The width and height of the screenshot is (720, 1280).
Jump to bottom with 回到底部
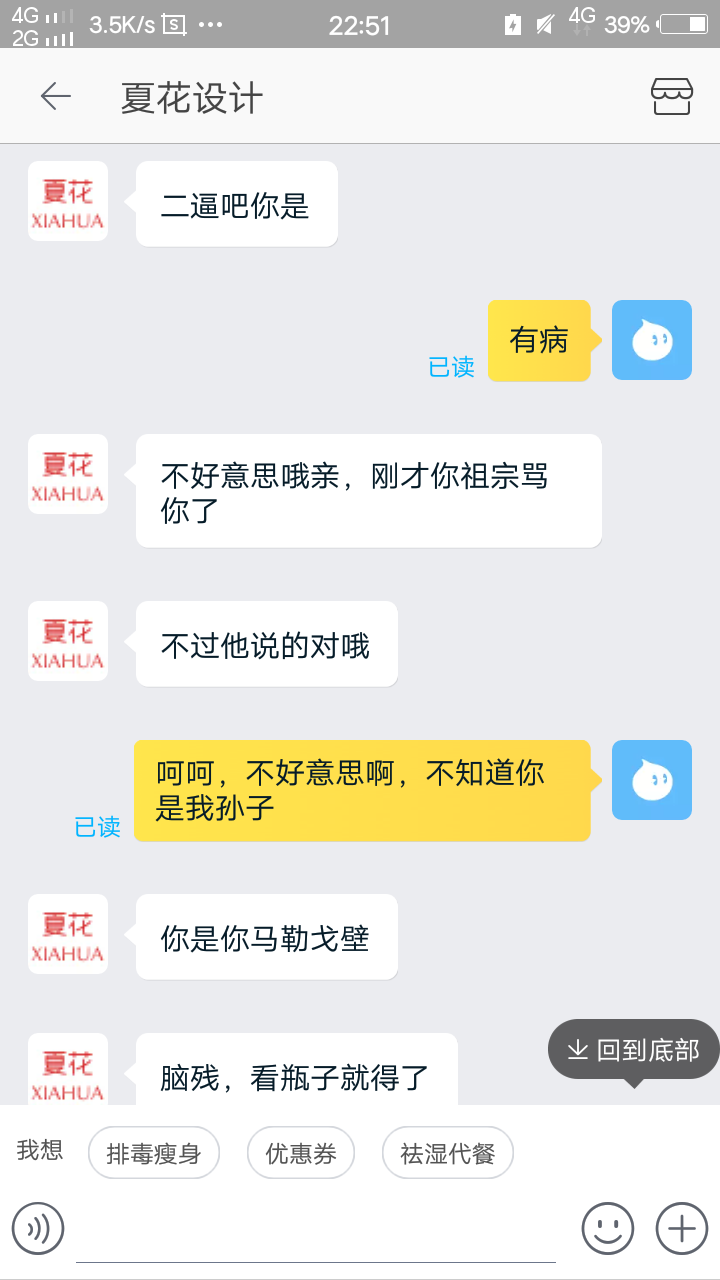pyautogui.click(x=634, y=1050)
